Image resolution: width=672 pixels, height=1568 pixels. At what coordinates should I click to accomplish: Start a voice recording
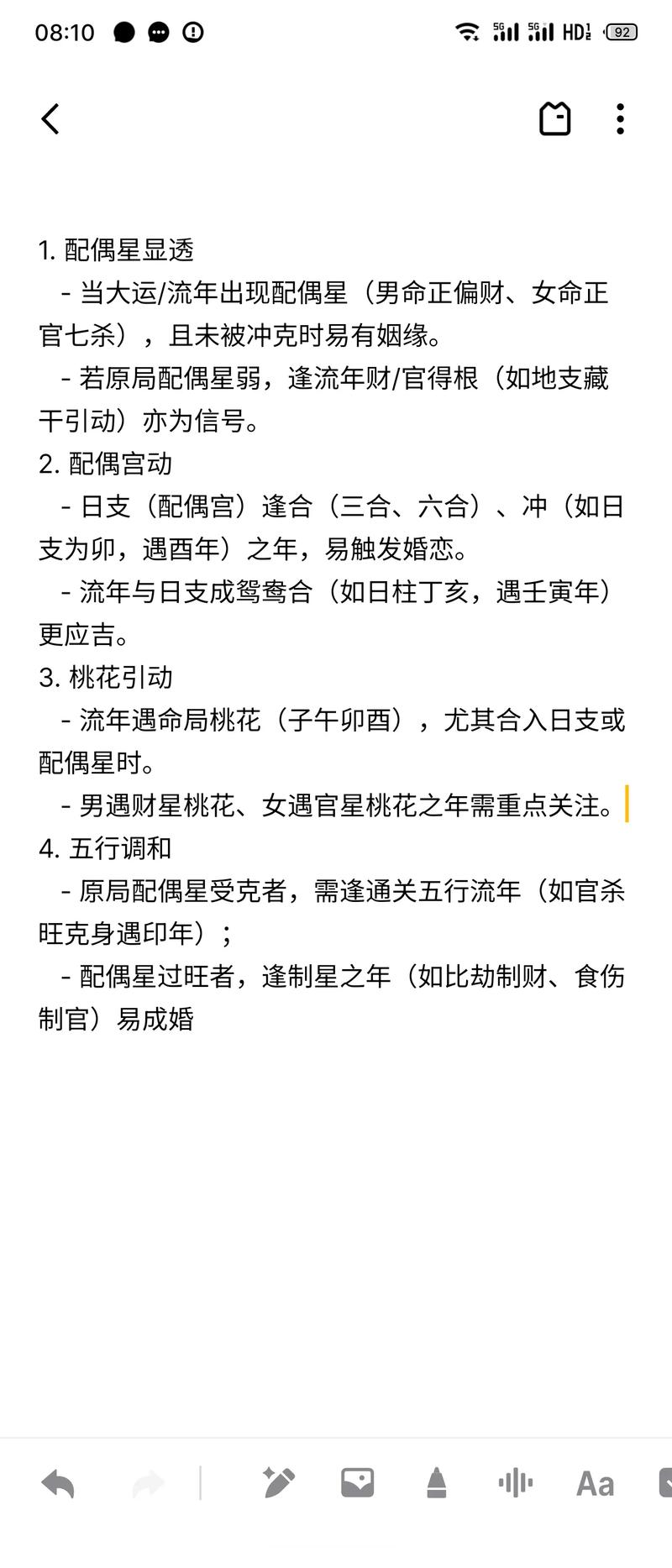pos(515,1483)
